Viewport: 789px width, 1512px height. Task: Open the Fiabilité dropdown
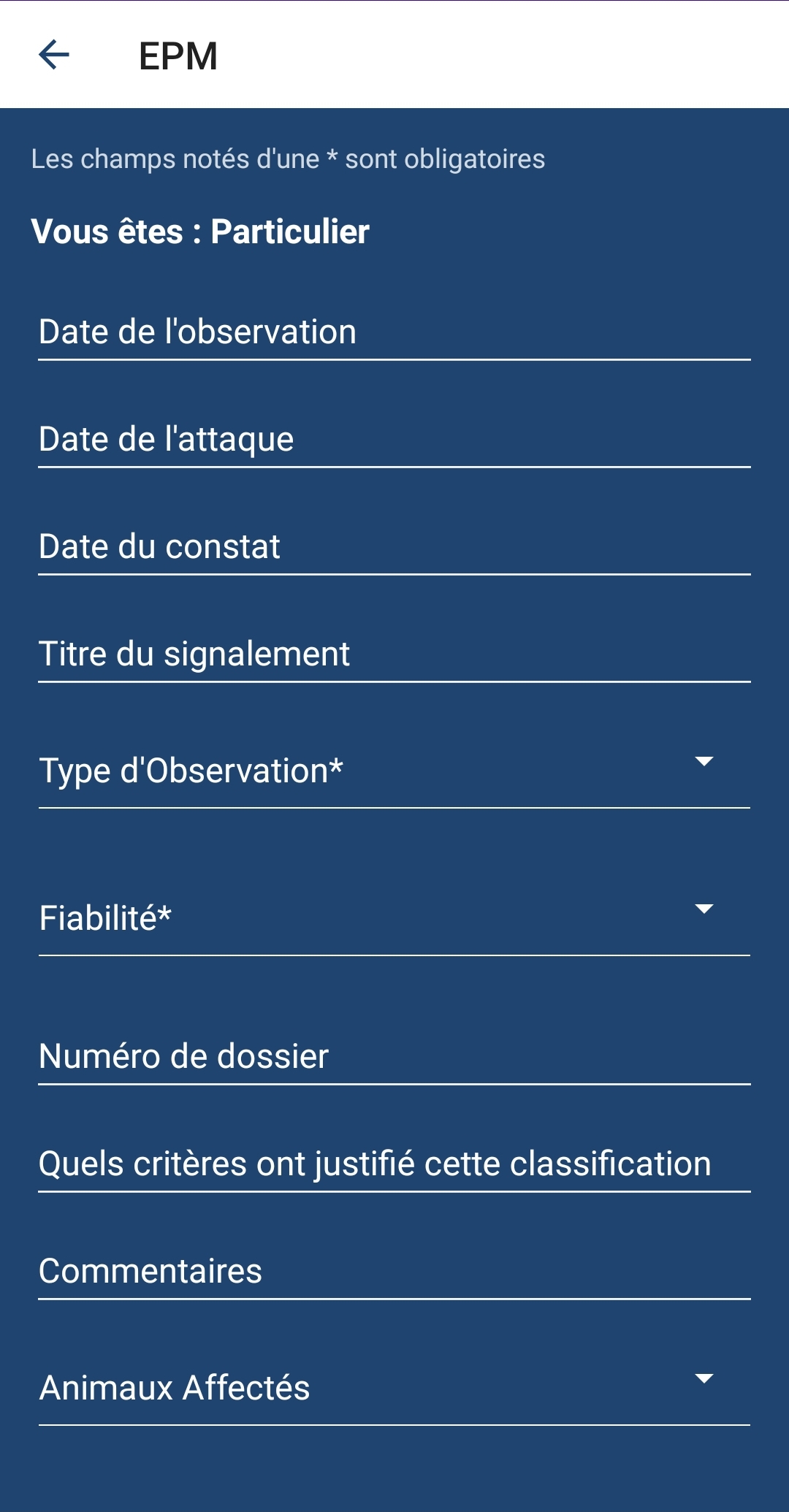[x=394, y=919]
